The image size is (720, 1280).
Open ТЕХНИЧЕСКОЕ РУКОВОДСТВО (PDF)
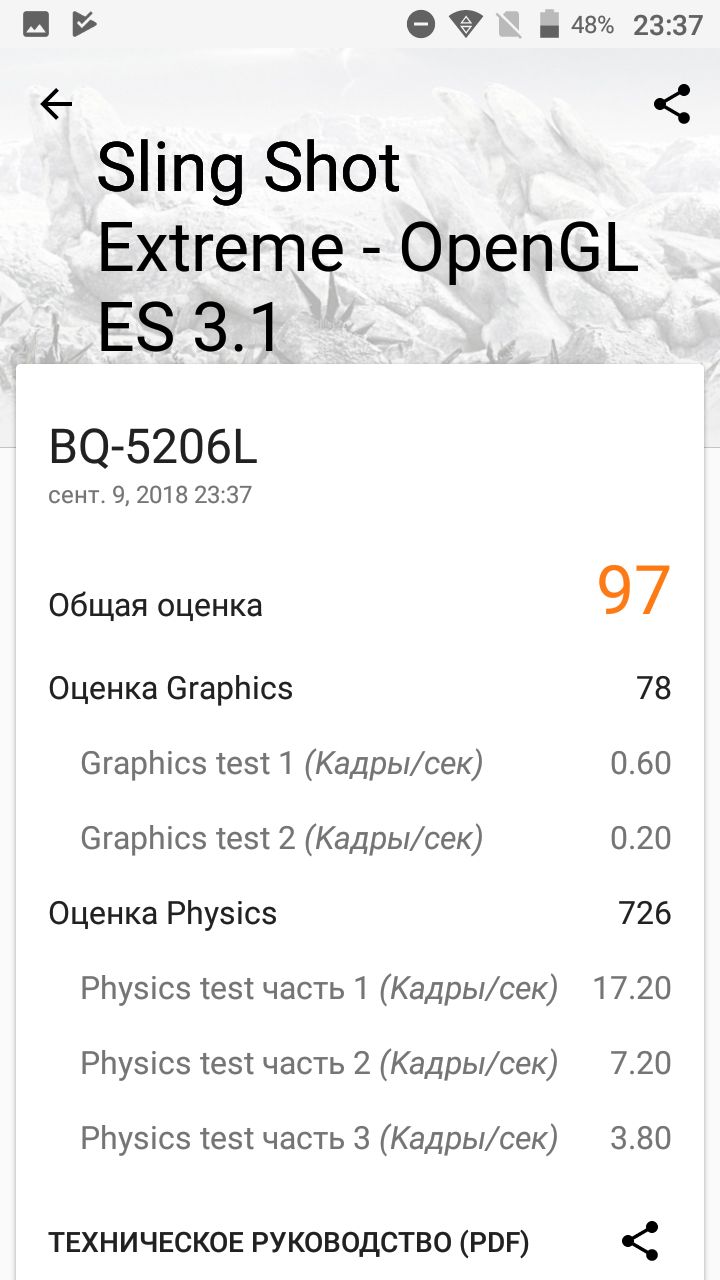tap(289, 1243)
